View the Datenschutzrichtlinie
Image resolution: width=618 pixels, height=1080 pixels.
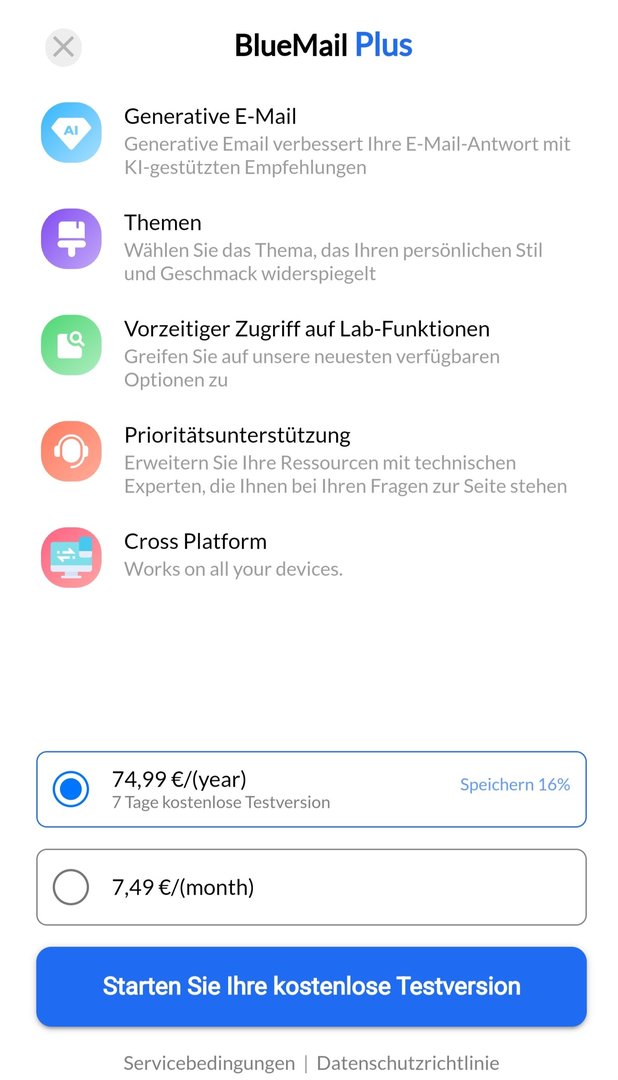(407, 1063)
